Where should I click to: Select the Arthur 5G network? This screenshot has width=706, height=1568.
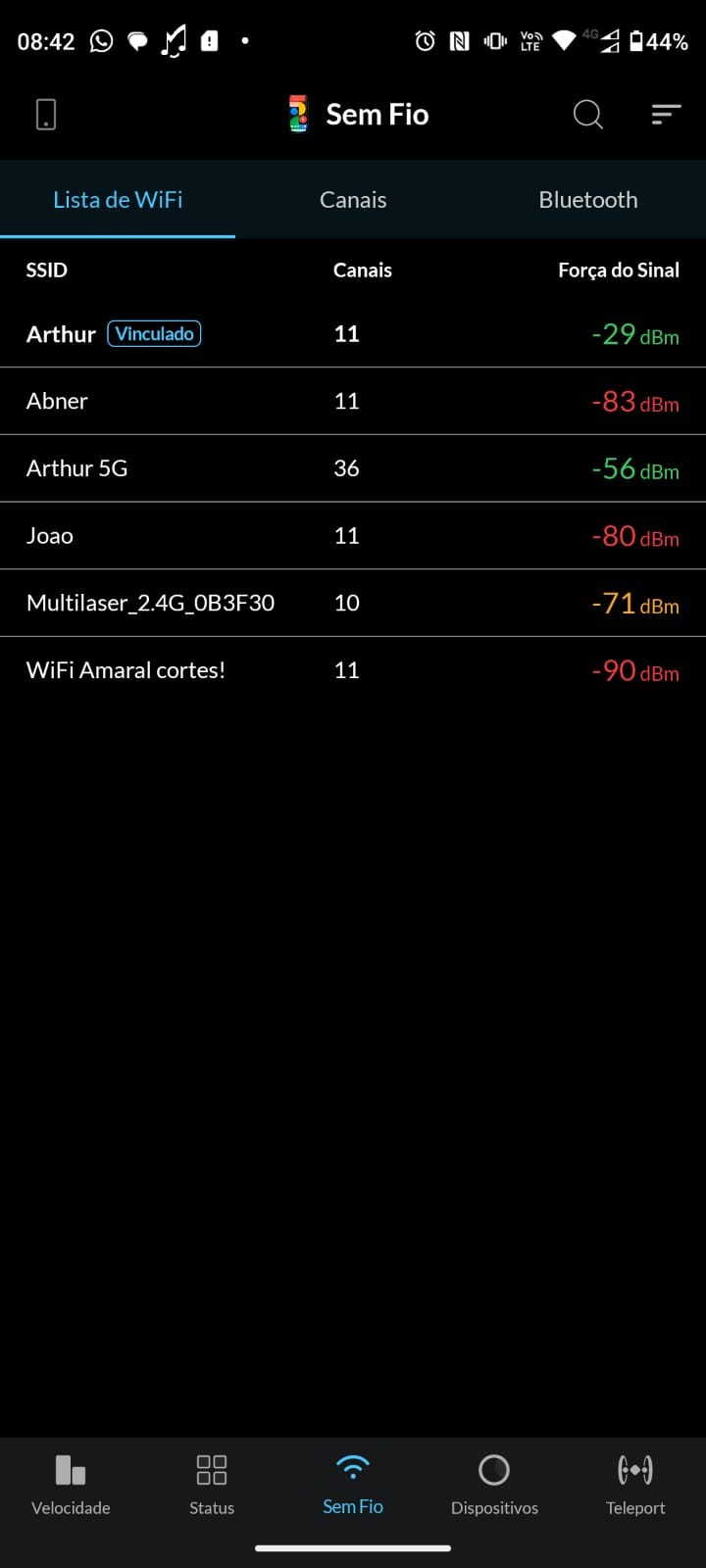coord(353,468)
